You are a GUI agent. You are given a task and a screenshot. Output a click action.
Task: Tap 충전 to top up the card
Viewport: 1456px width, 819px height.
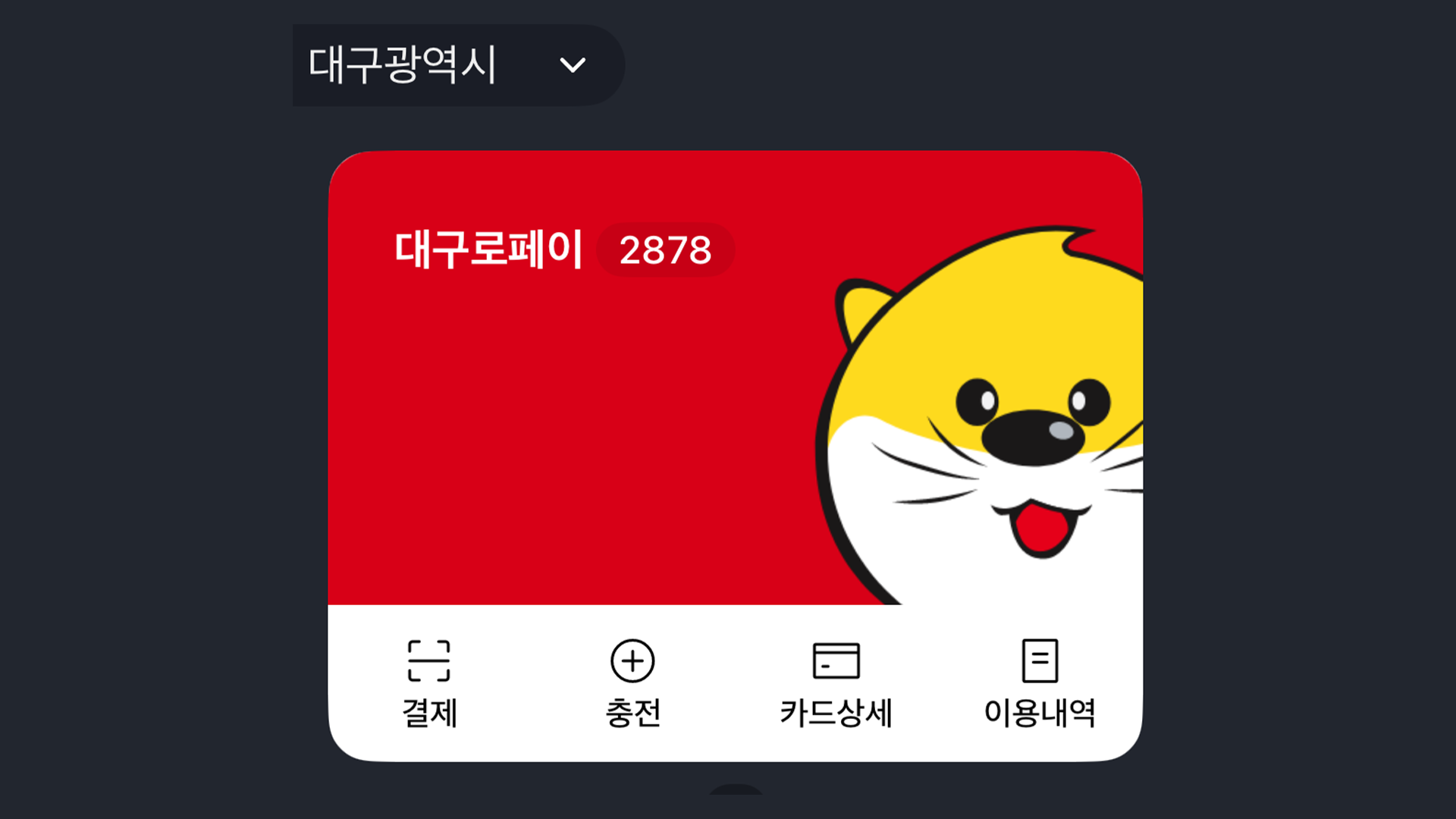(632, 684)
